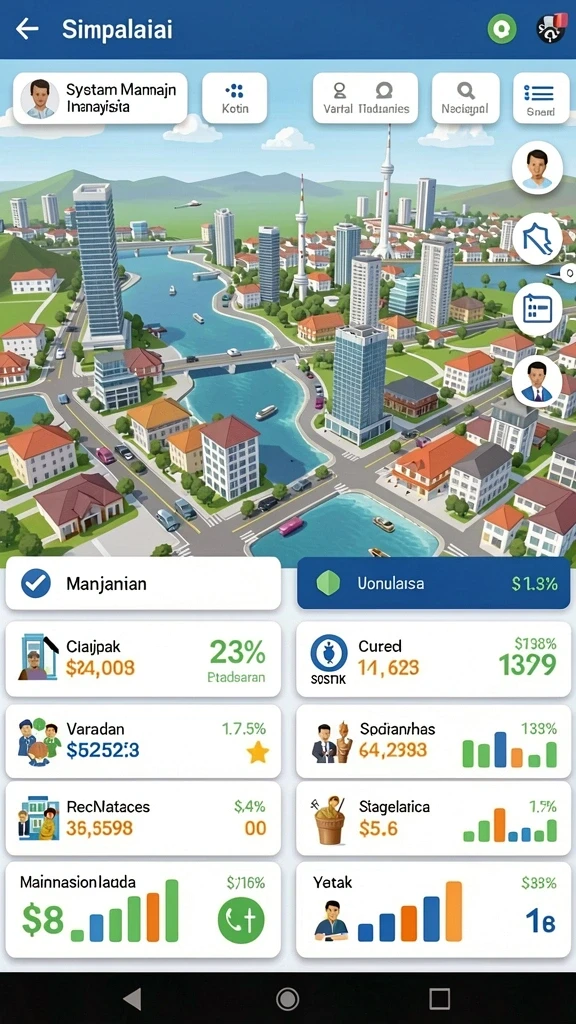Tap the green circle icon in header

[x=502, y=29]
